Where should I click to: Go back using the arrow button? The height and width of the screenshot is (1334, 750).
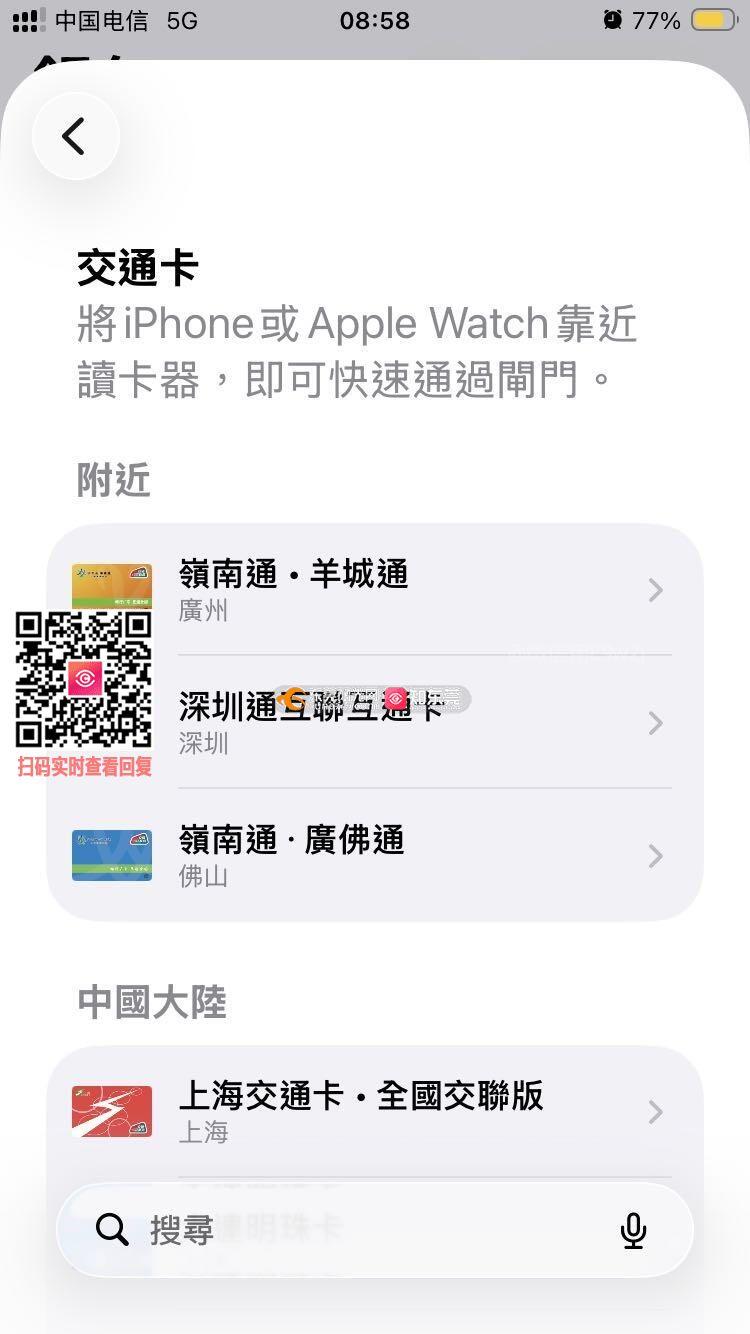[x=75, y=136]
